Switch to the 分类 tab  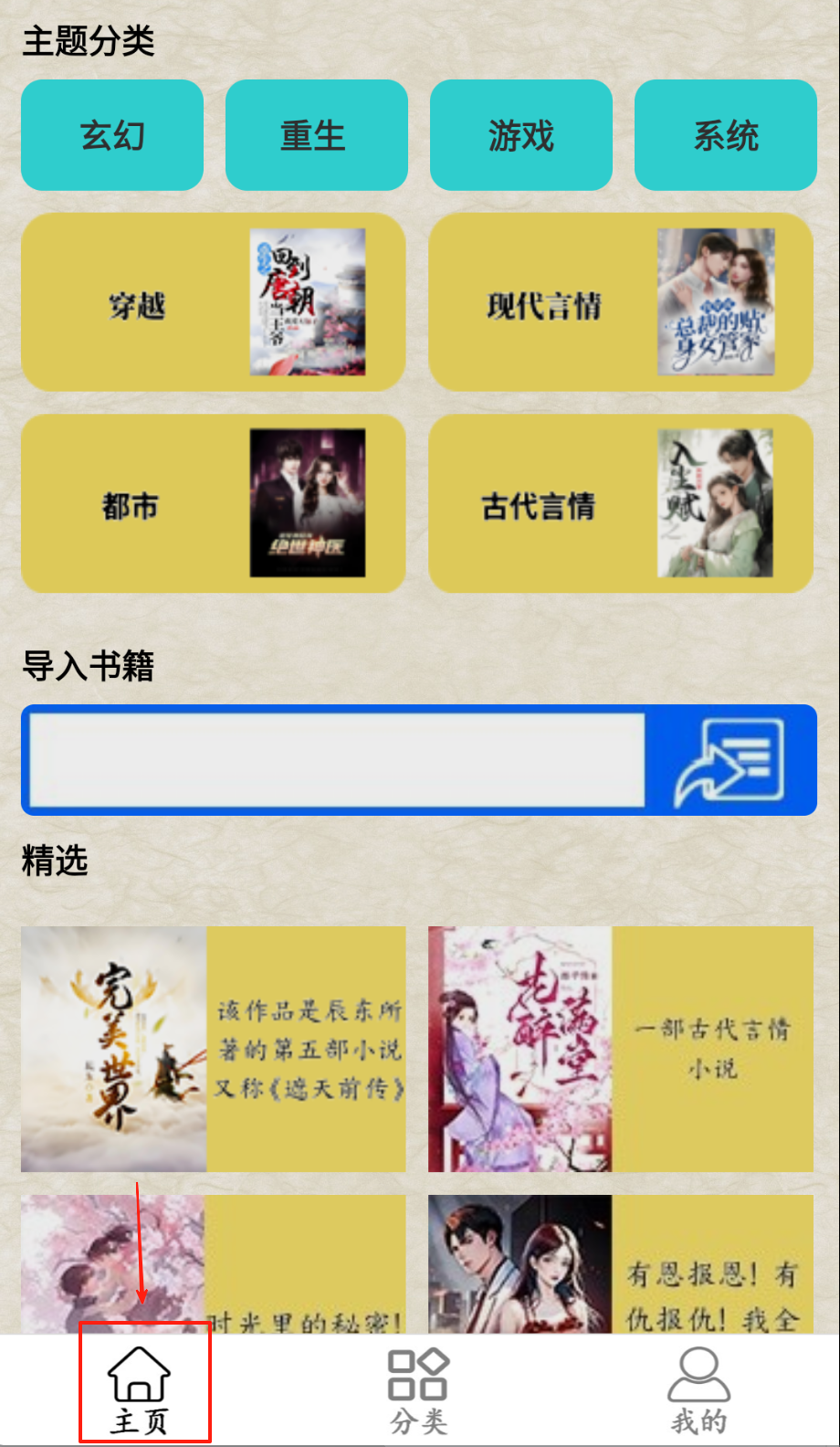pyautogui.click(x=419, y=1389)
